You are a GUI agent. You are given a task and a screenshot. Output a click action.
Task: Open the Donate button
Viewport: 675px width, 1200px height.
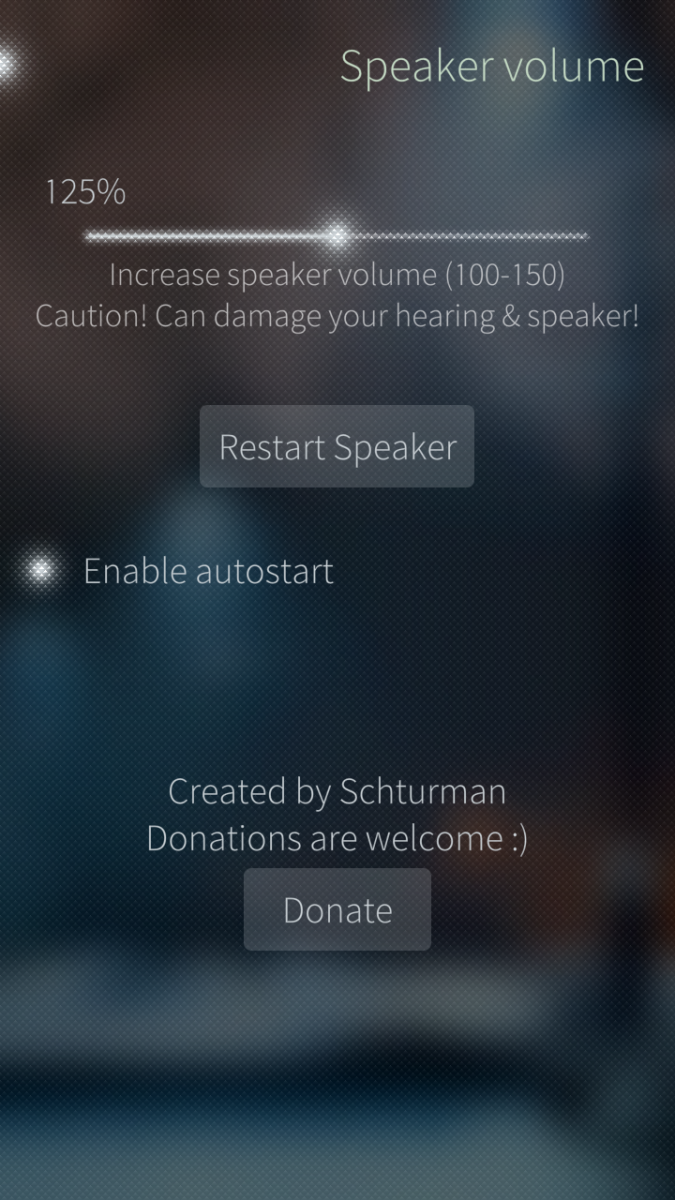[x=337, y=910]
